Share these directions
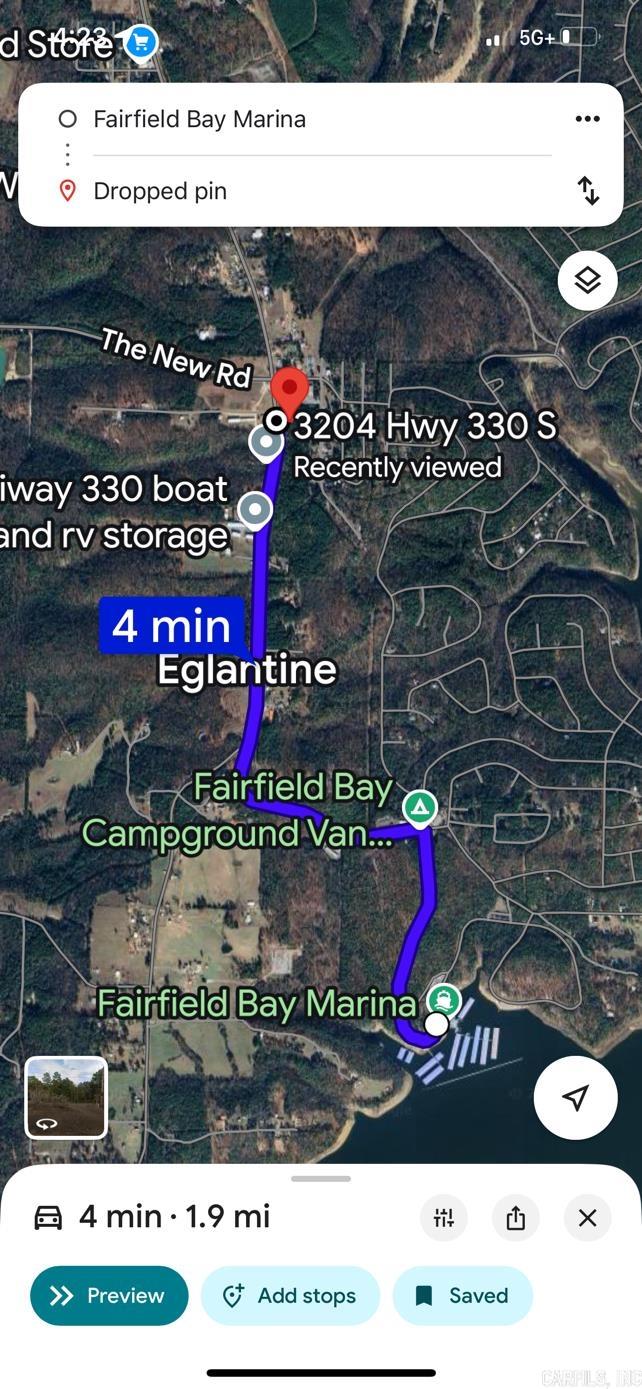Image resolution: width=642 pixels, height=1389 pixels. 515,1217
